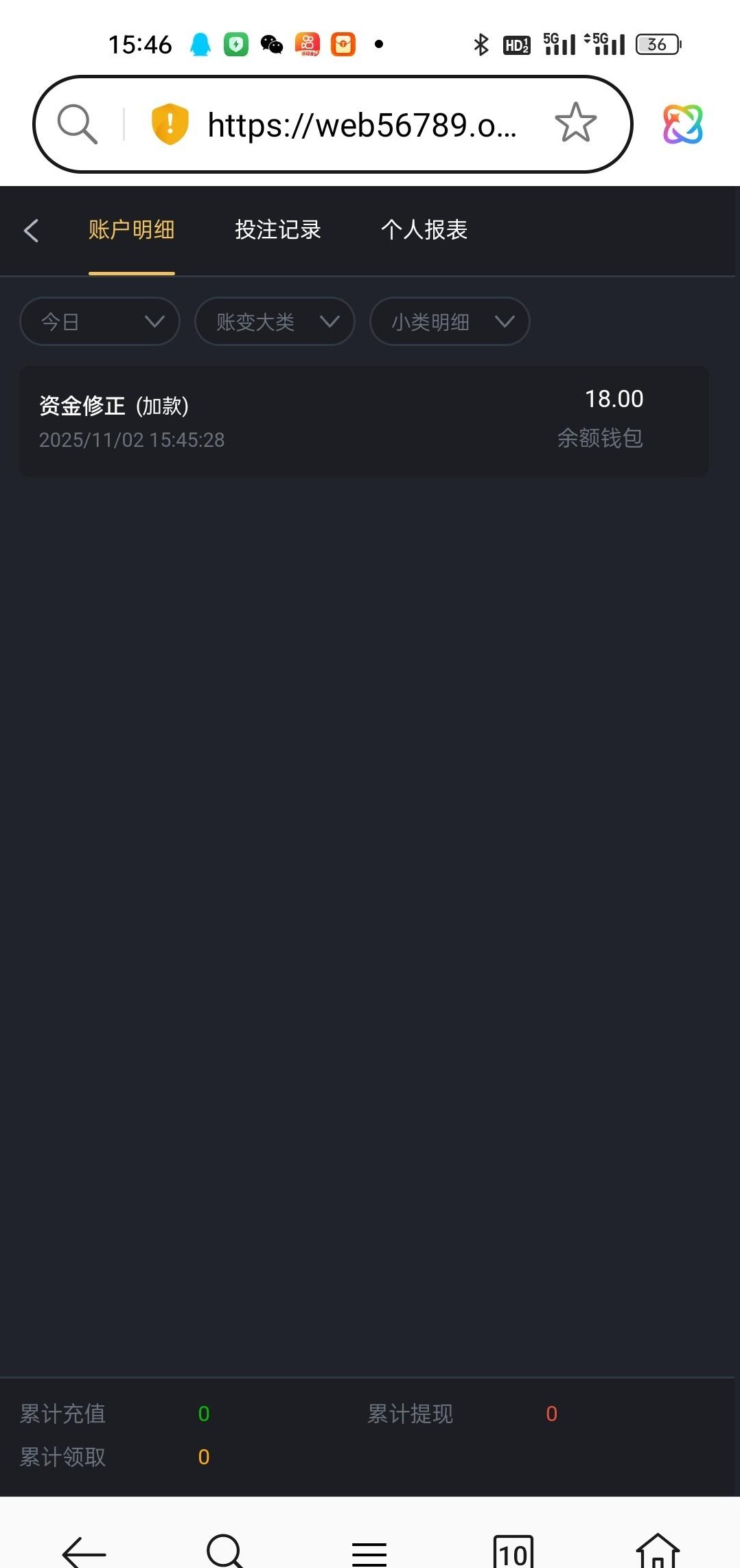Open the 资金修正 (加款) transaction record

click(x=364, y=421)
